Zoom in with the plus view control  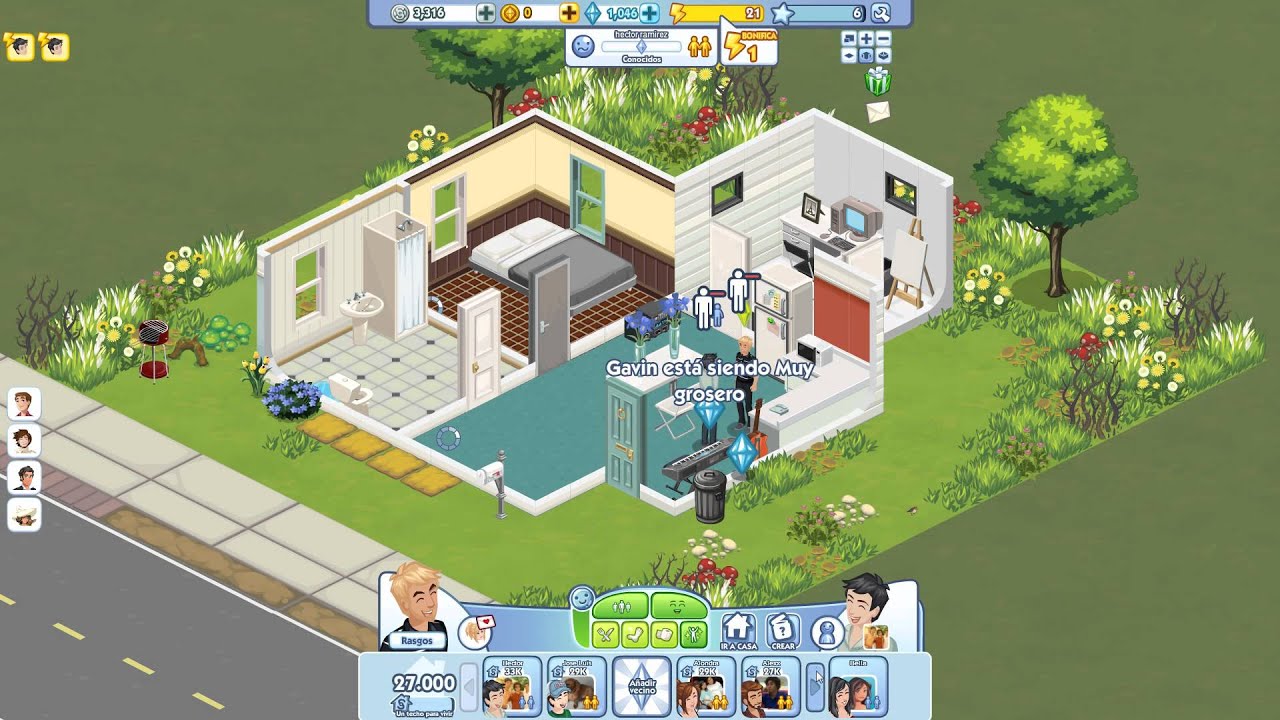tap(866, 39)
